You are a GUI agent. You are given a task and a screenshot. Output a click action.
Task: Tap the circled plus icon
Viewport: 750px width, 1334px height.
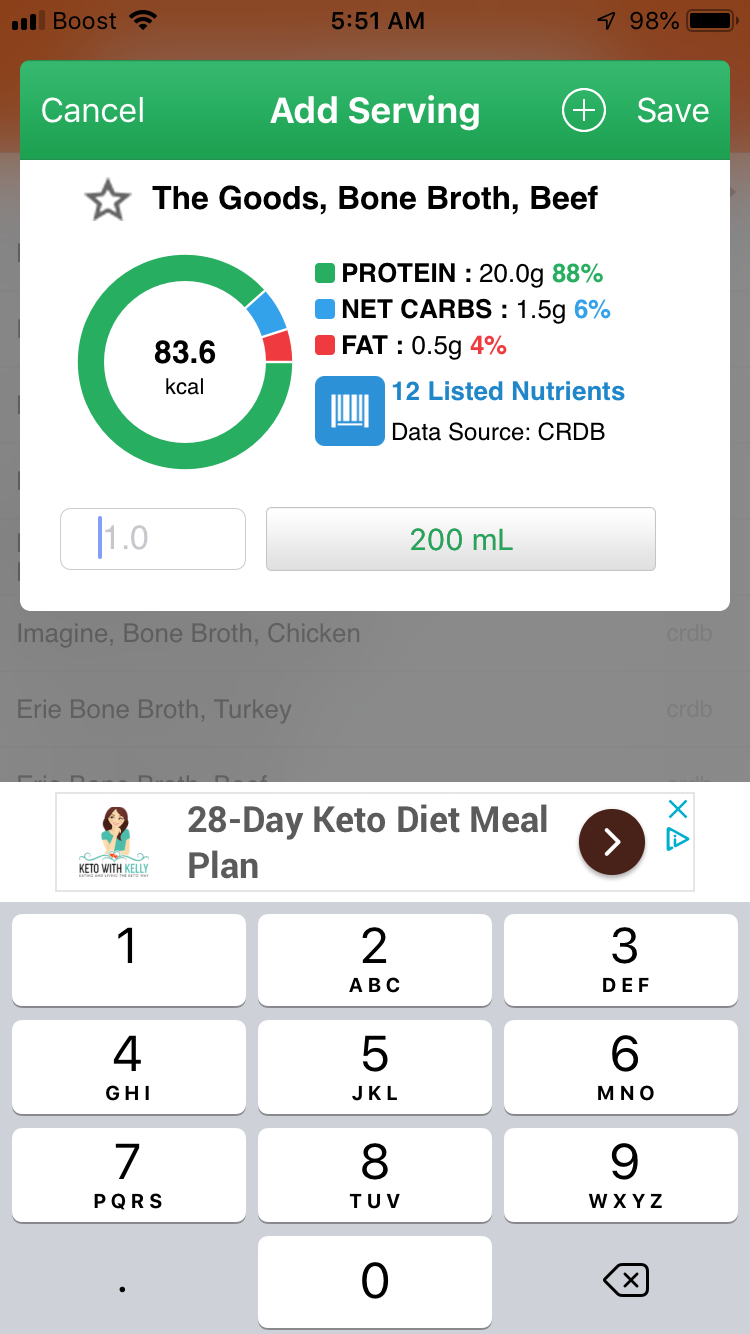(584, 110)
